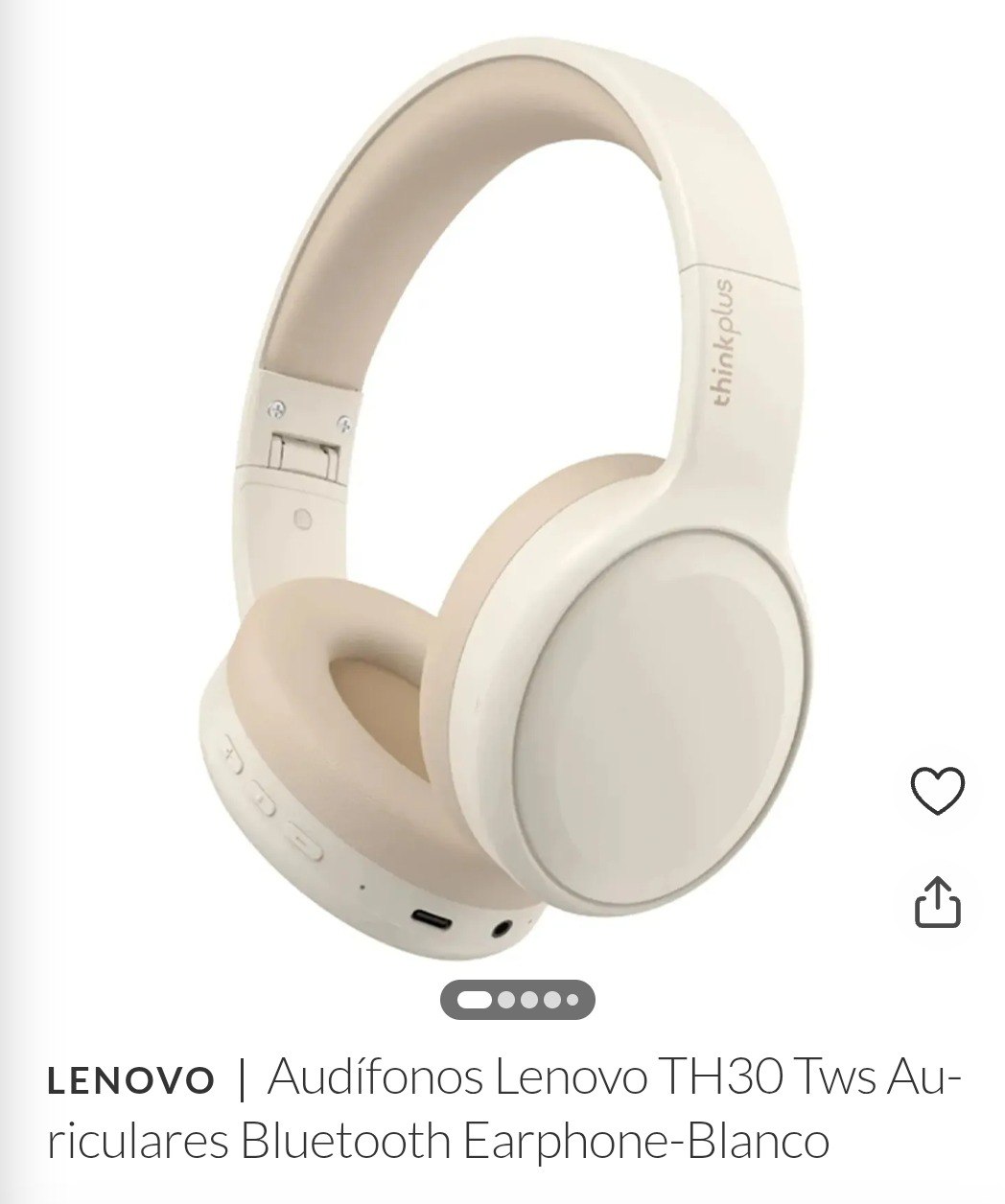Add the Lenovo TH30 headphones to favorites
The height and width of the screenshot is (1204, 1005).
tap(936, 791)
